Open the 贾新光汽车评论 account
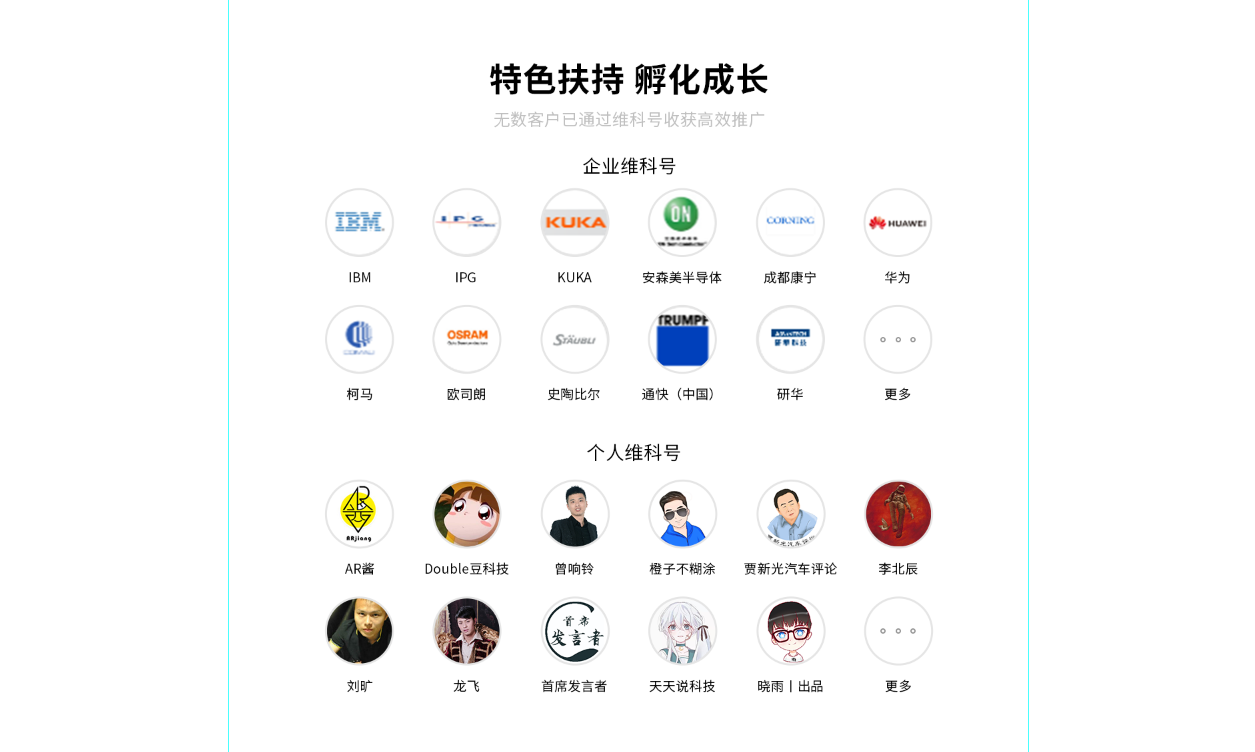 pos(790,514)
